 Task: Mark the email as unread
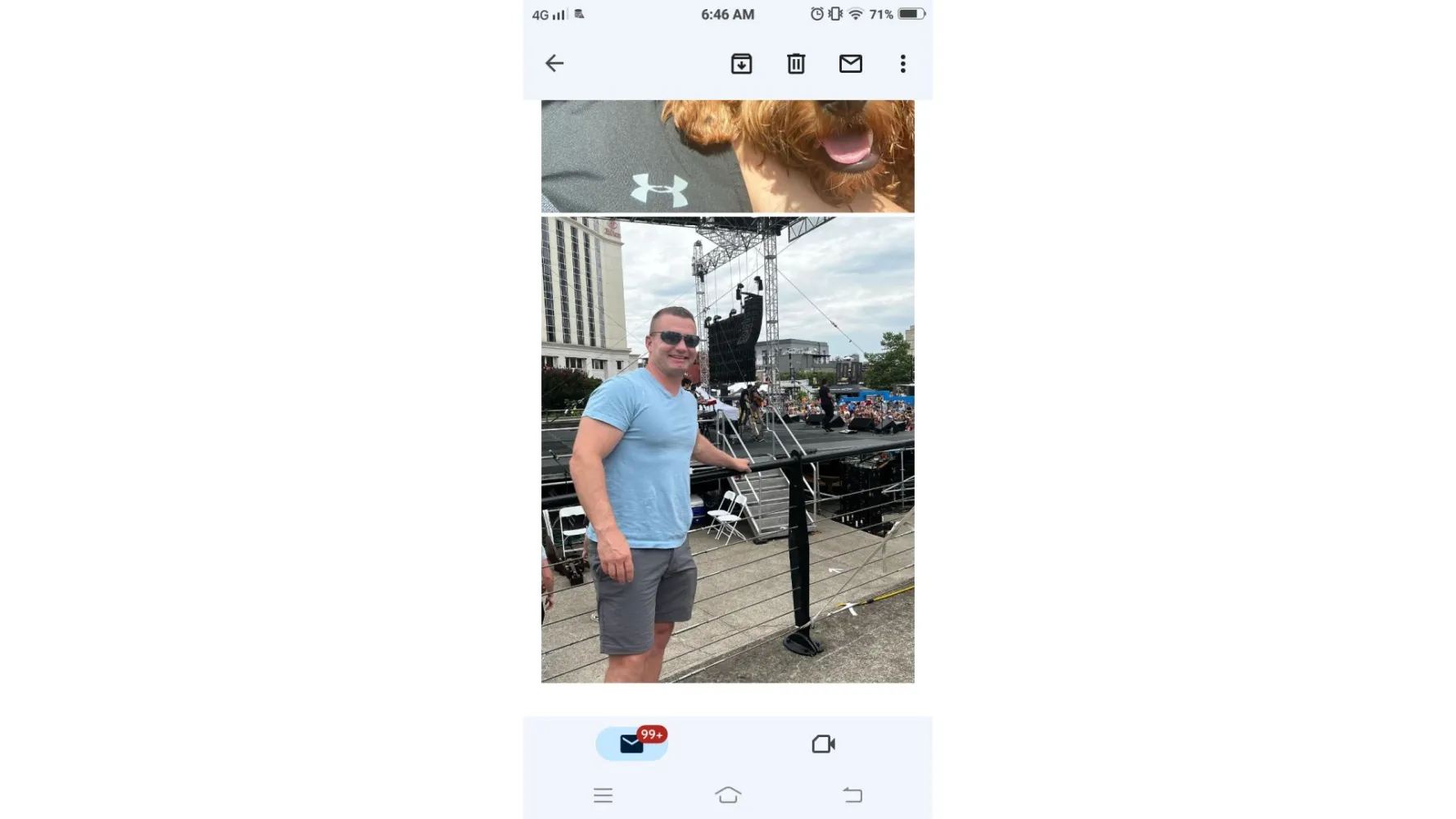pos(850,63)
